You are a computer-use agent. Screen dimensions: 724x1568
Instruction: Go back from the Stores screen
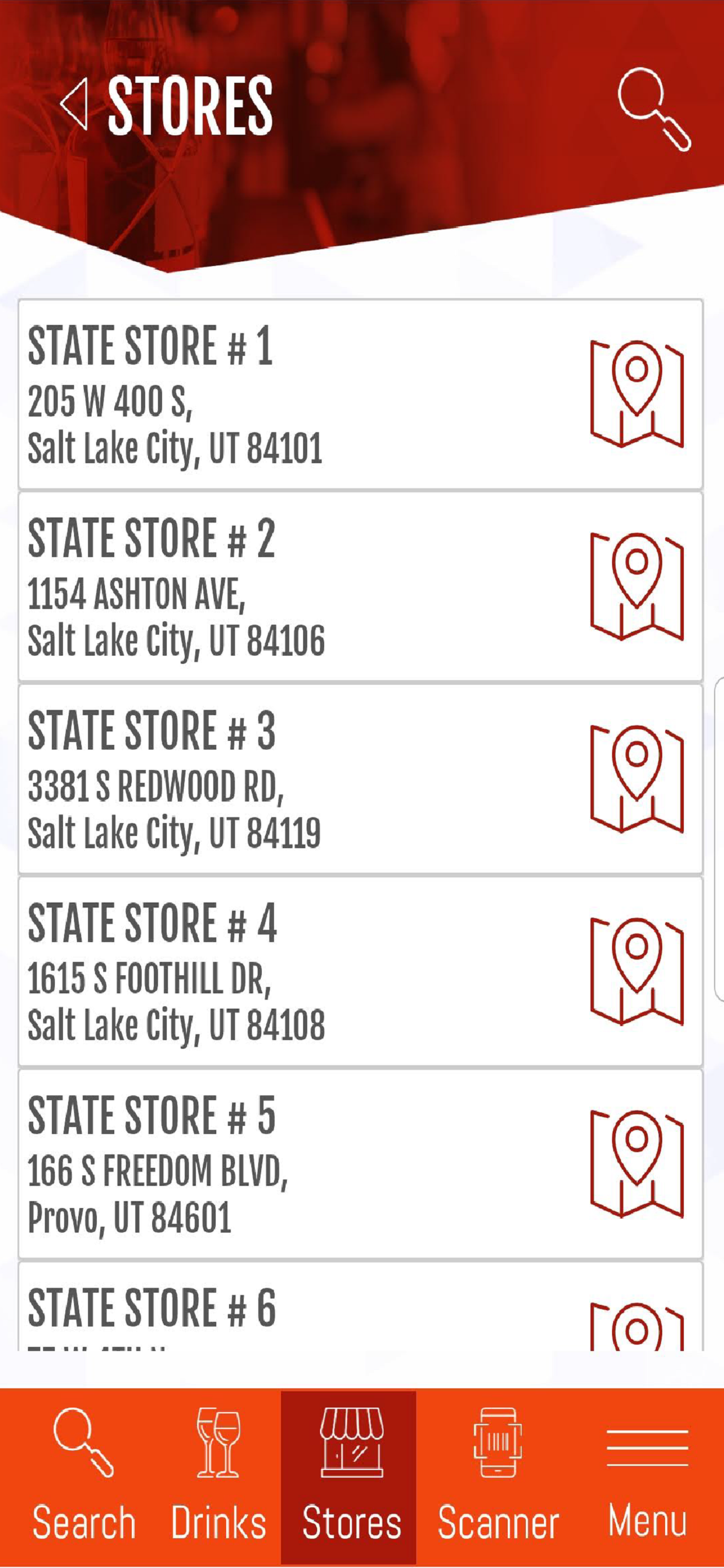point(74,106)
